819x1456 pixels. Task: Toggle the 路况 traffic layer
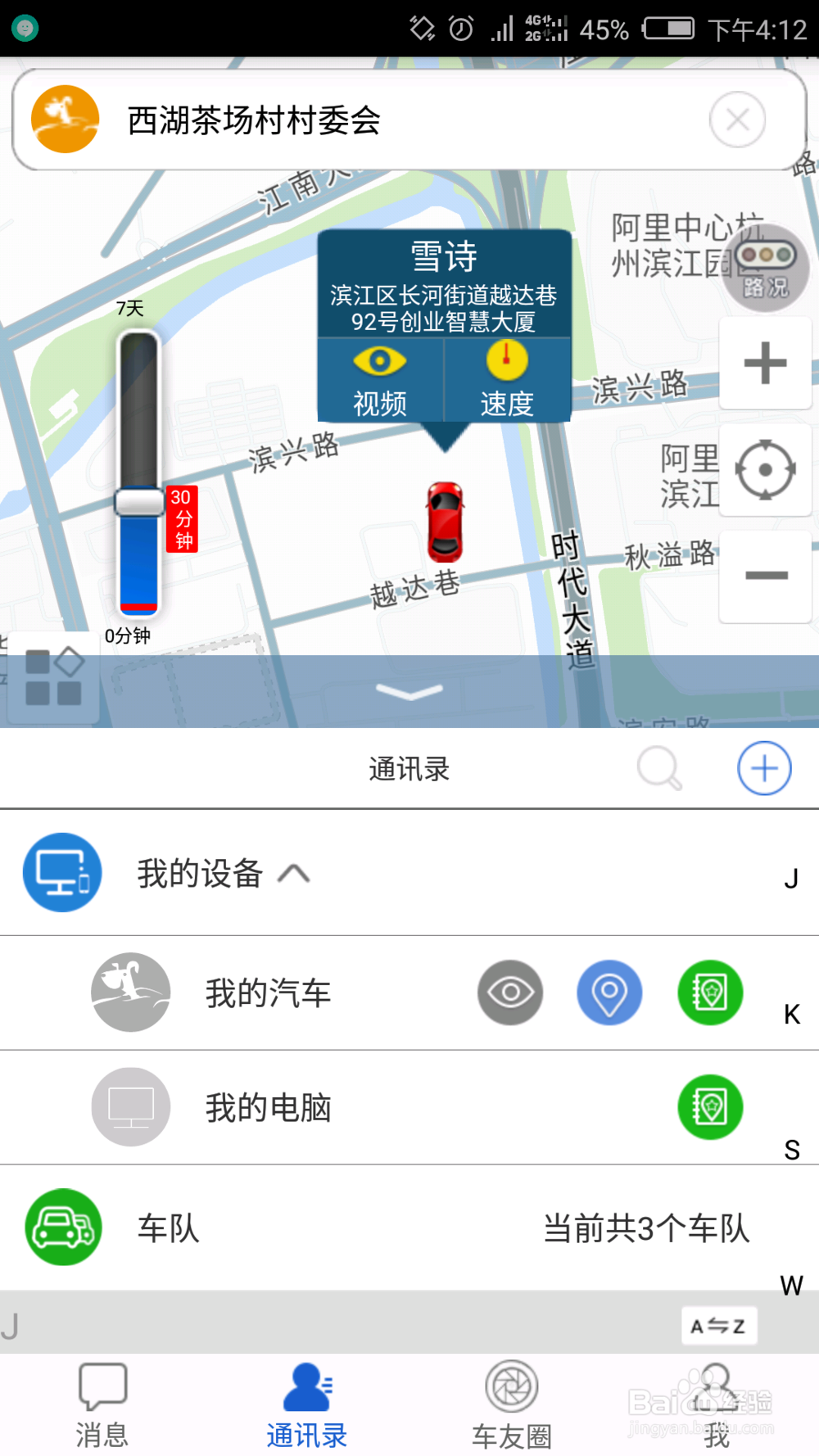coord(765,268)
